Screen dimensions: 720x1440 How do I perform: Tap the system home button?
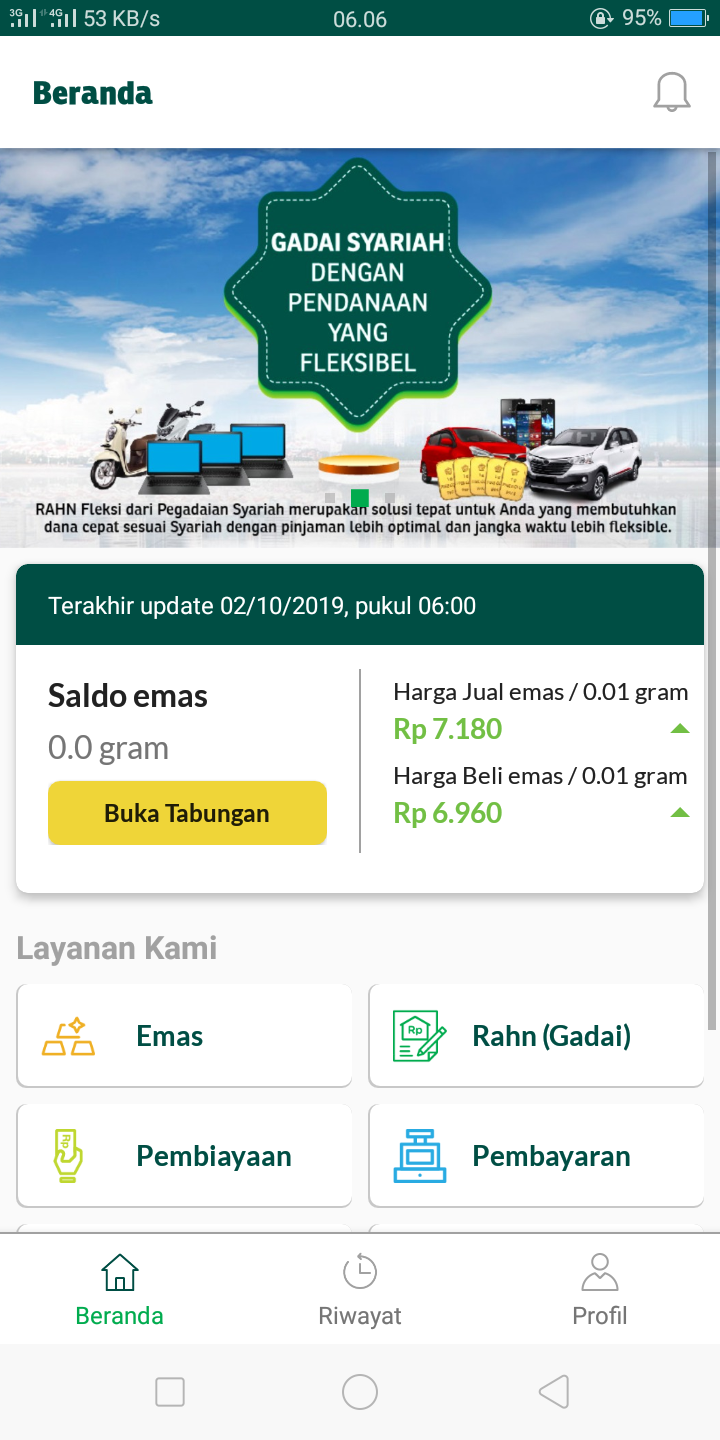360,1392
